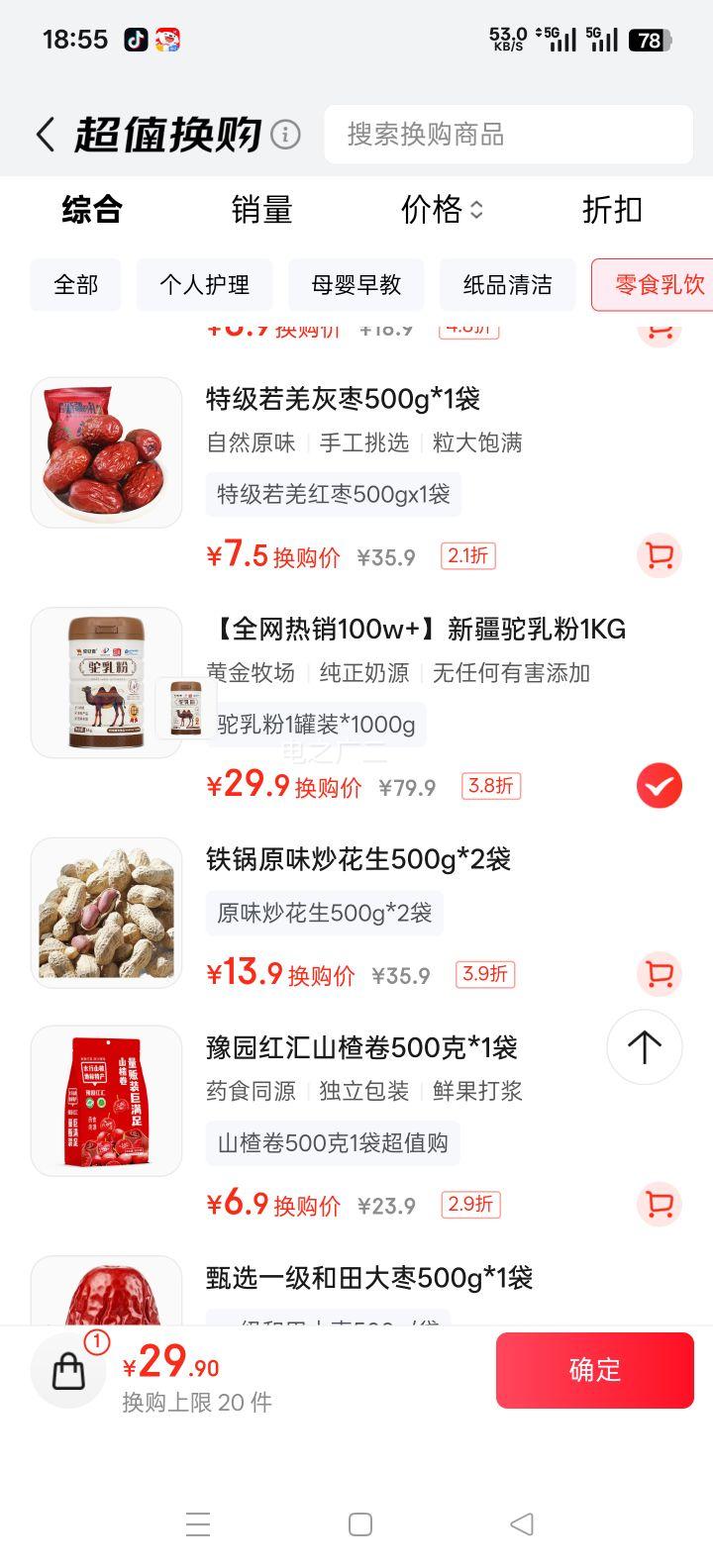This screenshot has height=1568, width=713.
Task: Open the info icon next to 超值换购 title
Action: click(x=285, y=134)
